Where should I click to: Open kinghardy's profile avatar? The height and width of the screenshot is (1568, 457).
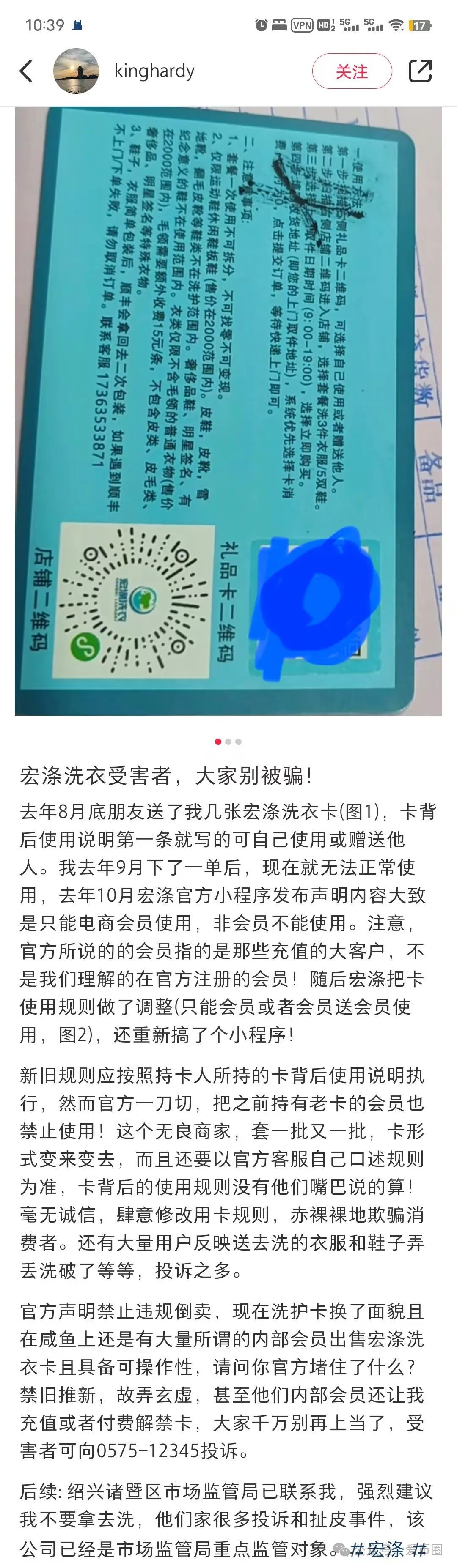(76, 71)
